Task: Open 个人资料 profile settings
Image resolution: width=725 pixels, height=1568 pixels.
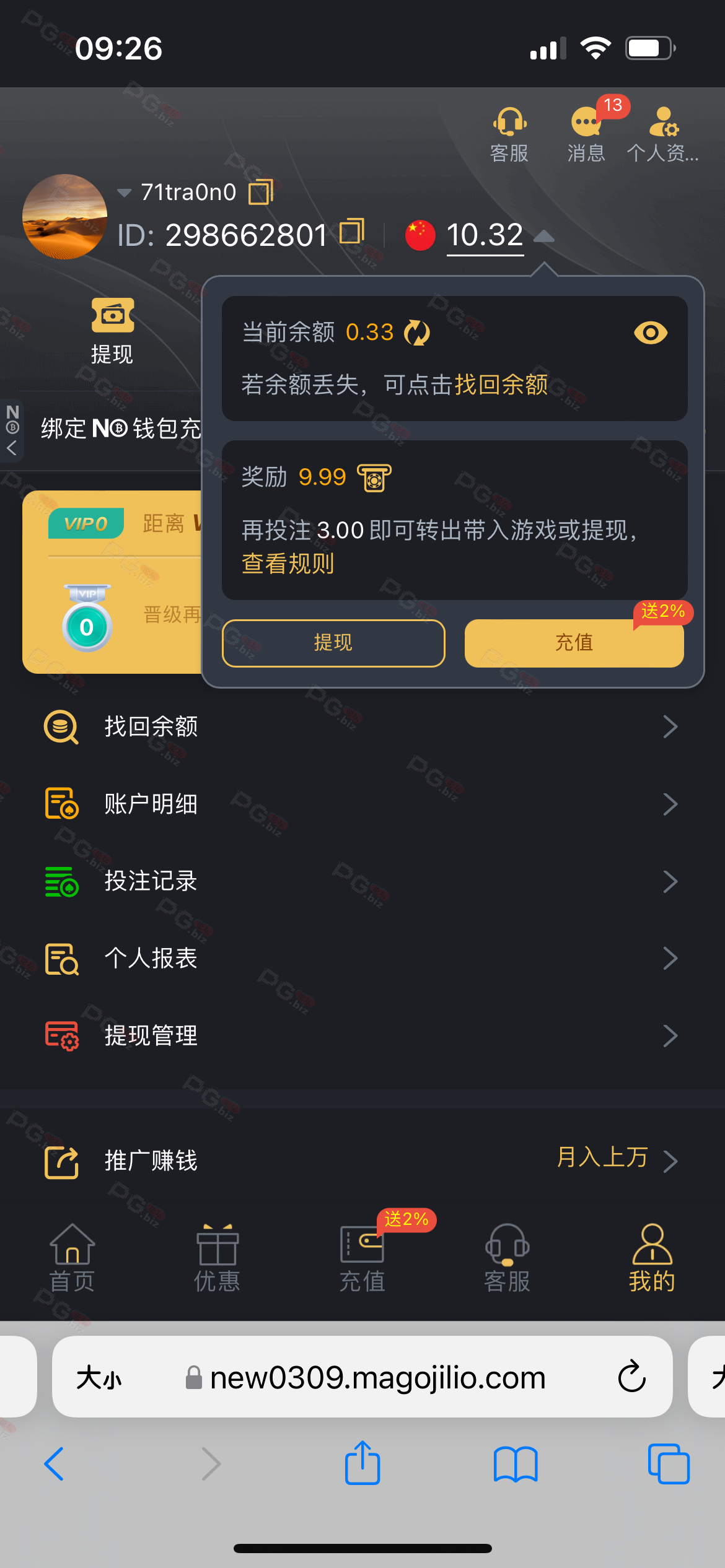Action: (663, 134)
